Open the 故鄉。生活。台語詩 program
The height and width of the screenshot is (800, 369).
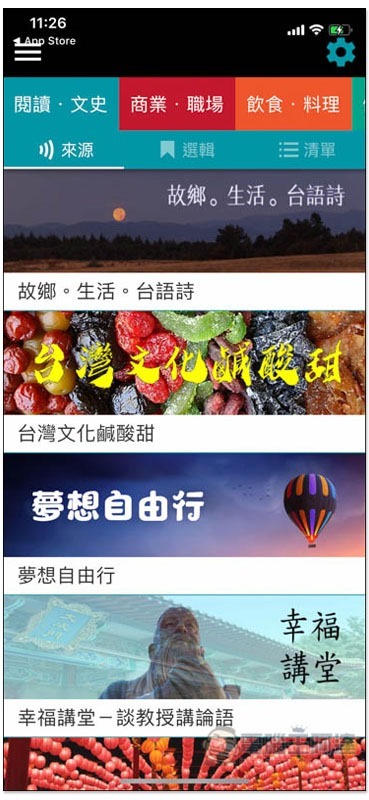tap(184, 240)
